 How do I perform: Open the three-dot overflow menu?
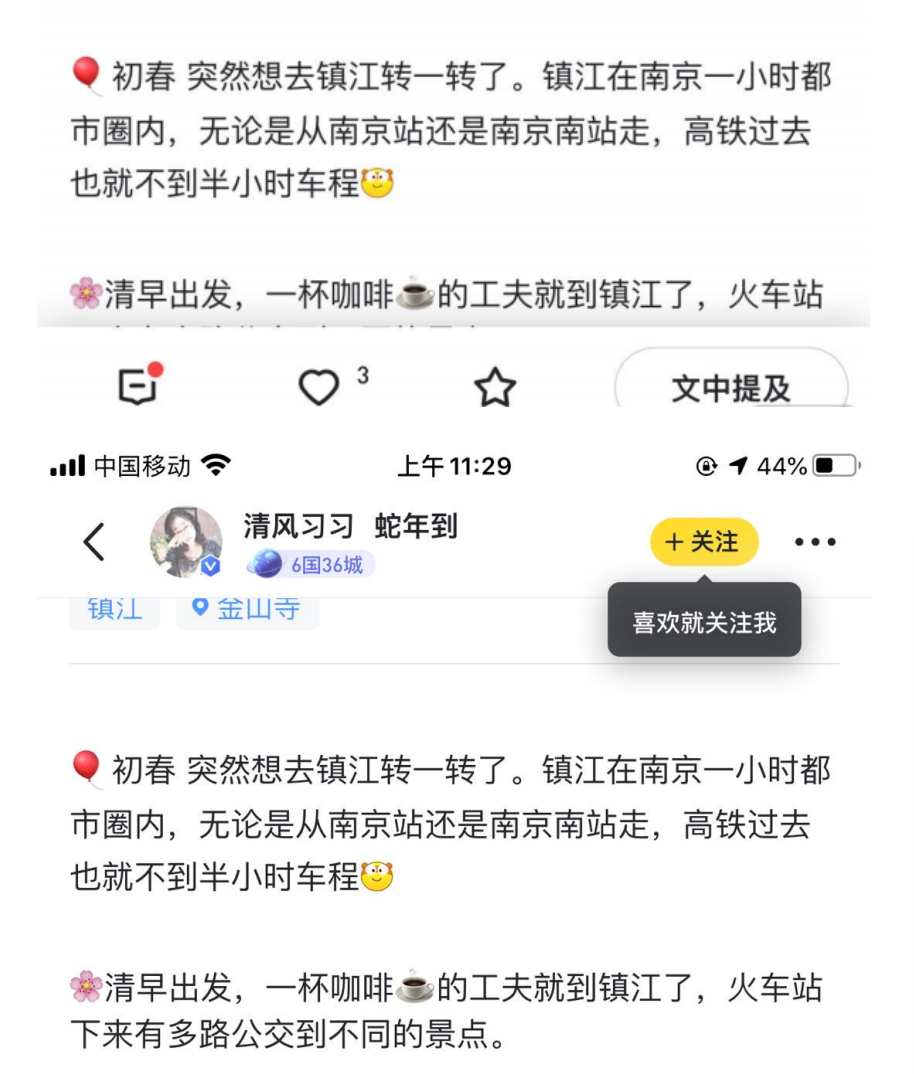click(x=815, y=542)
